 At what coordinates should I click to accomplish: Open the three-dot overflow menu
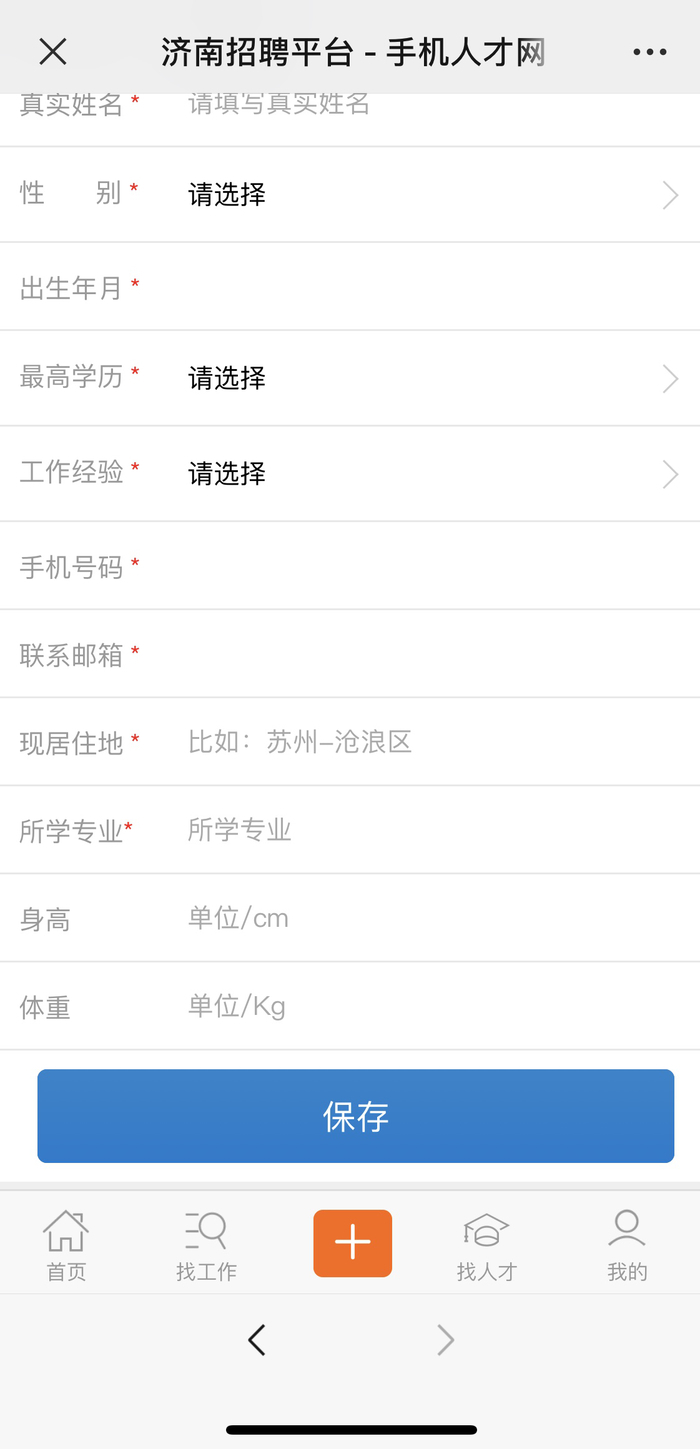[649, 52]
